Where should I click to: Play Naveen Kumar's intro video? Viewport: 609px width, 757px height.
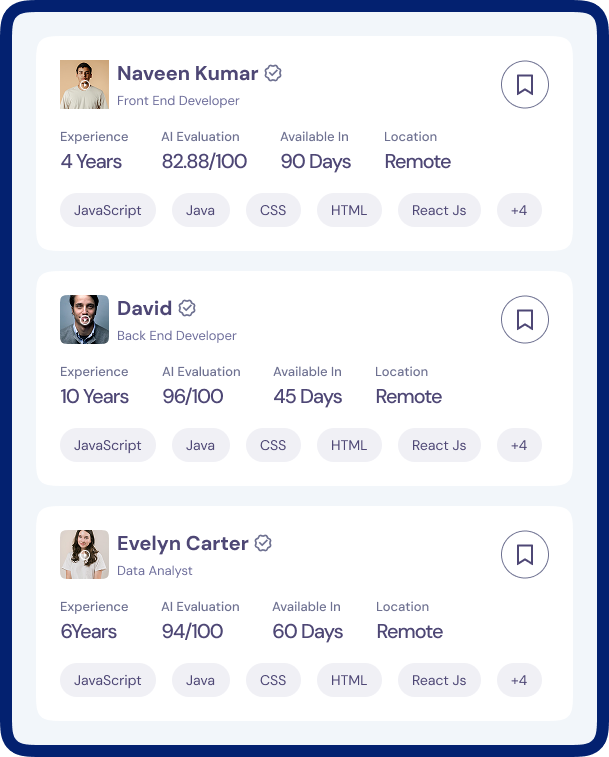(x=84, y=85)
